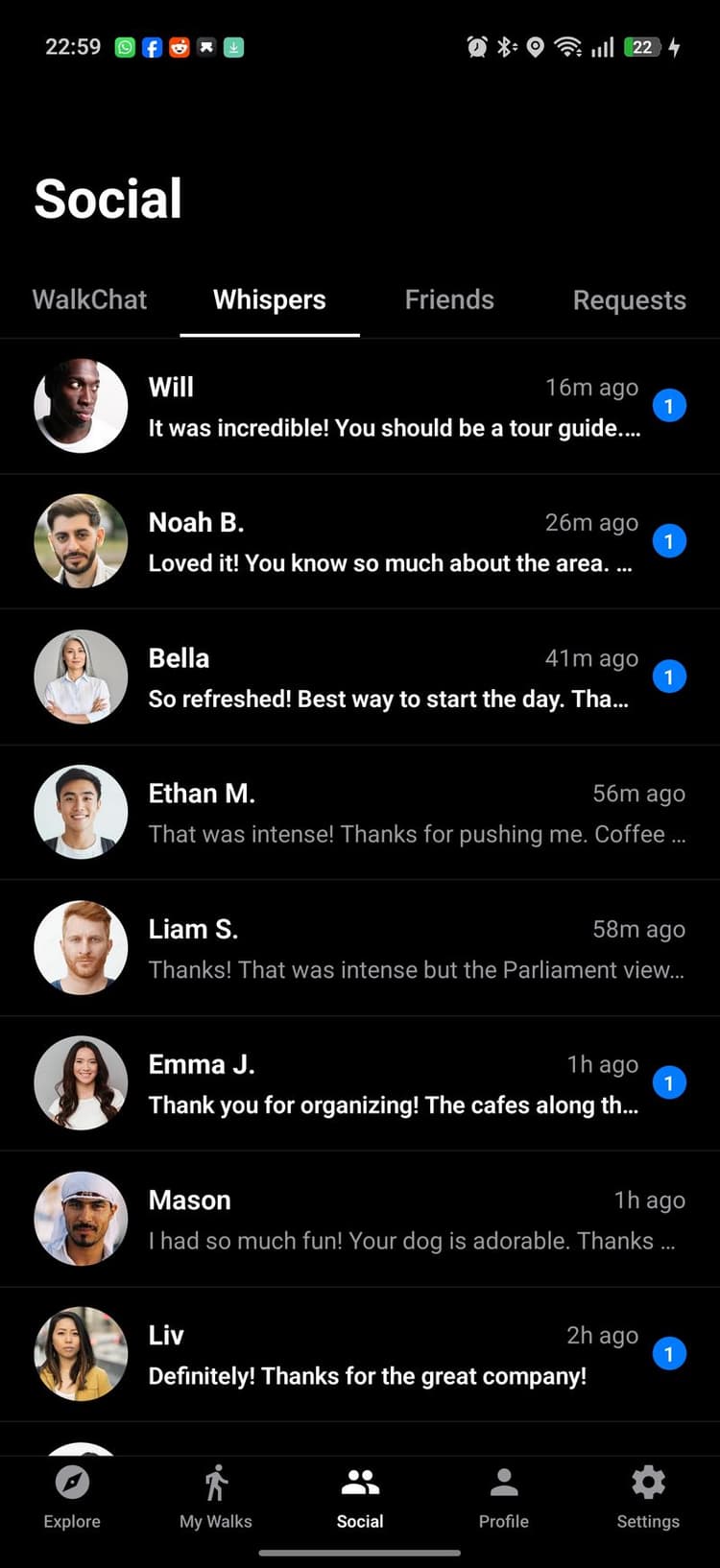The image size is (720, 1568).
Task: Tap Mason's avatar image
Action: coord(81,1219)
